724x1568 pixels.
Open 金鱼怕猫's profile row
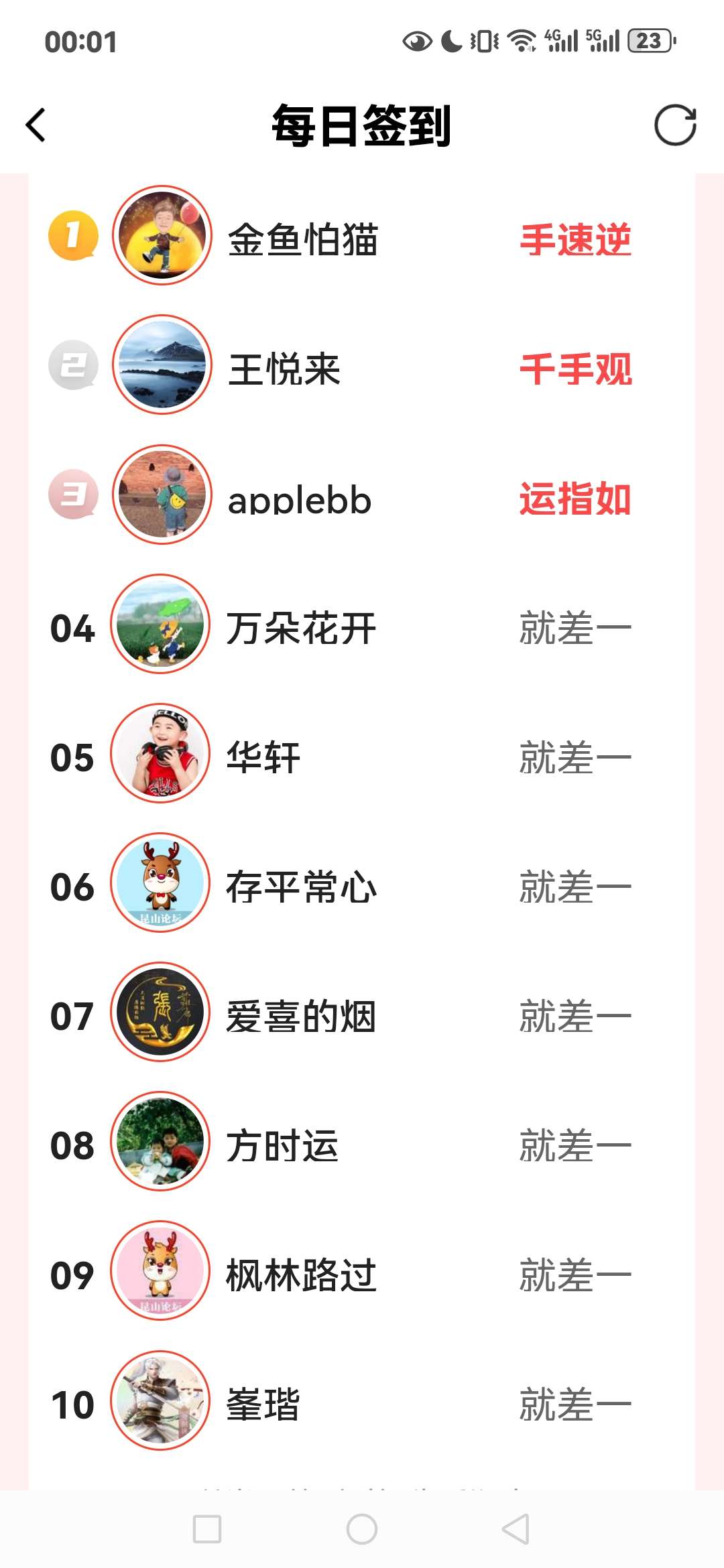pyautogui.click(x=303, y=239)
